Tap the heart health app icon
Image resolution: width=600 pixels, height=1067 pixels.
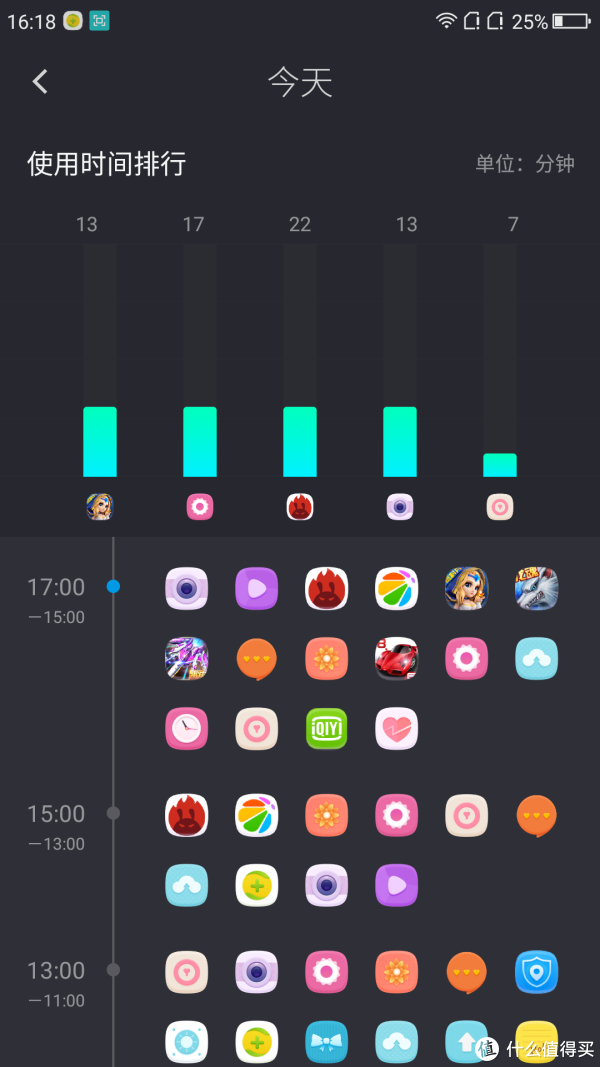click(397, 729)
